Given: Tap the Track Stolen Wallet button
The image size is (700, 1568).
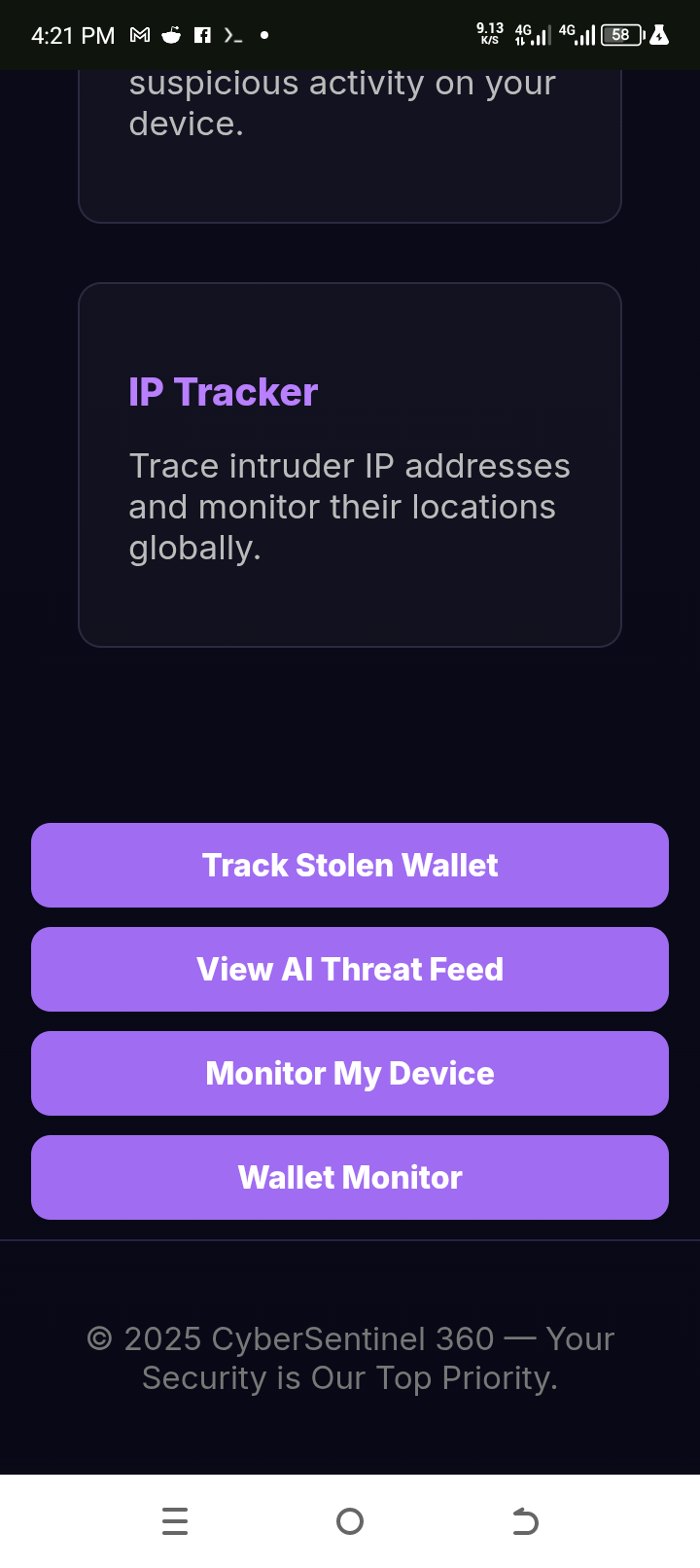Looking at the screenshot, I should (x=350, y=865).
